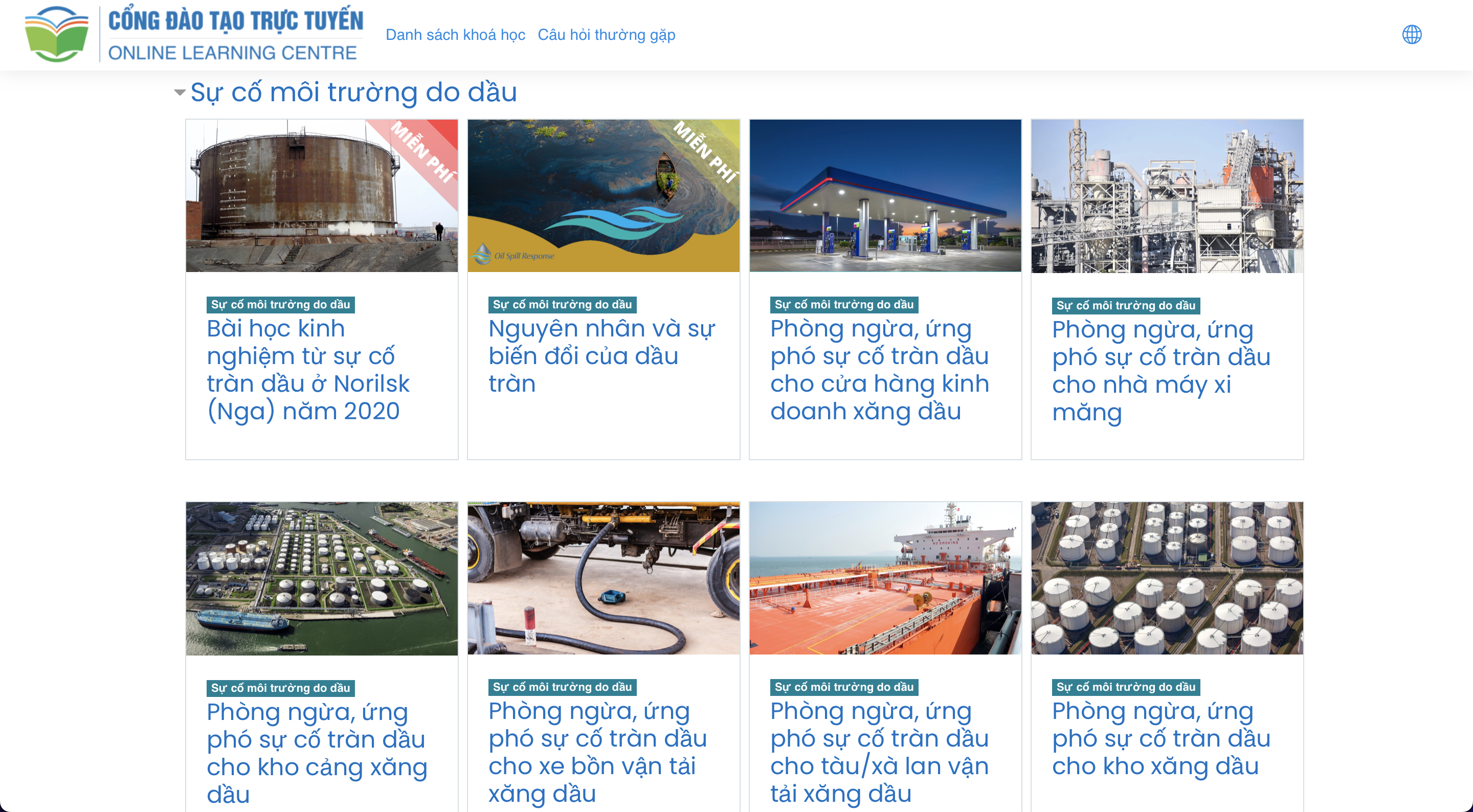The image size is (1473, 812).
Task: Open course for tàu/xà lan vận tải
Action: click(880, 751)
